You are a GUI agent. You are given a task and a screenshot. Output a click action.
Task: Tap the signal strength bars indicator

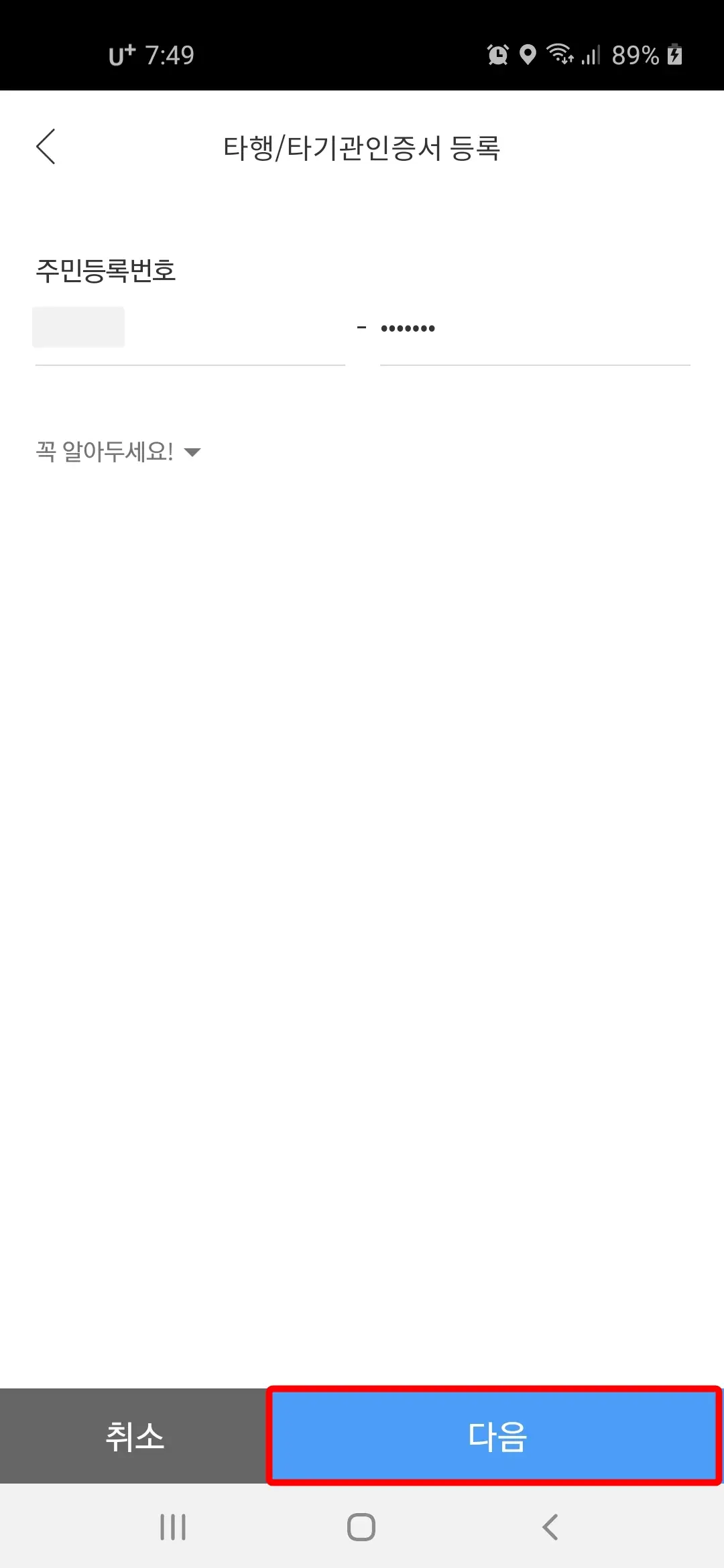[x=590, y=55]
